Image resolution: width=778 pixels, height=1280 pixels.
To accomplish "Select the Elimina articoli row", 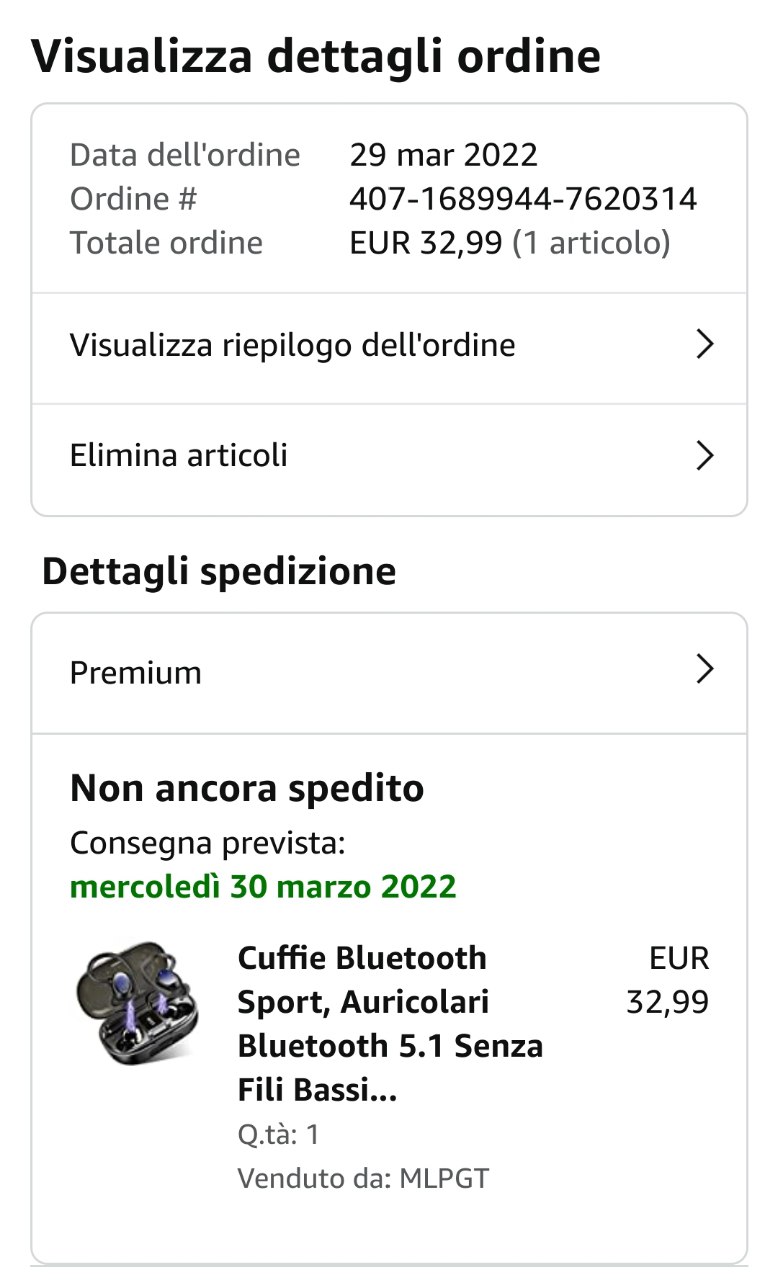I will tap(389, 456).
